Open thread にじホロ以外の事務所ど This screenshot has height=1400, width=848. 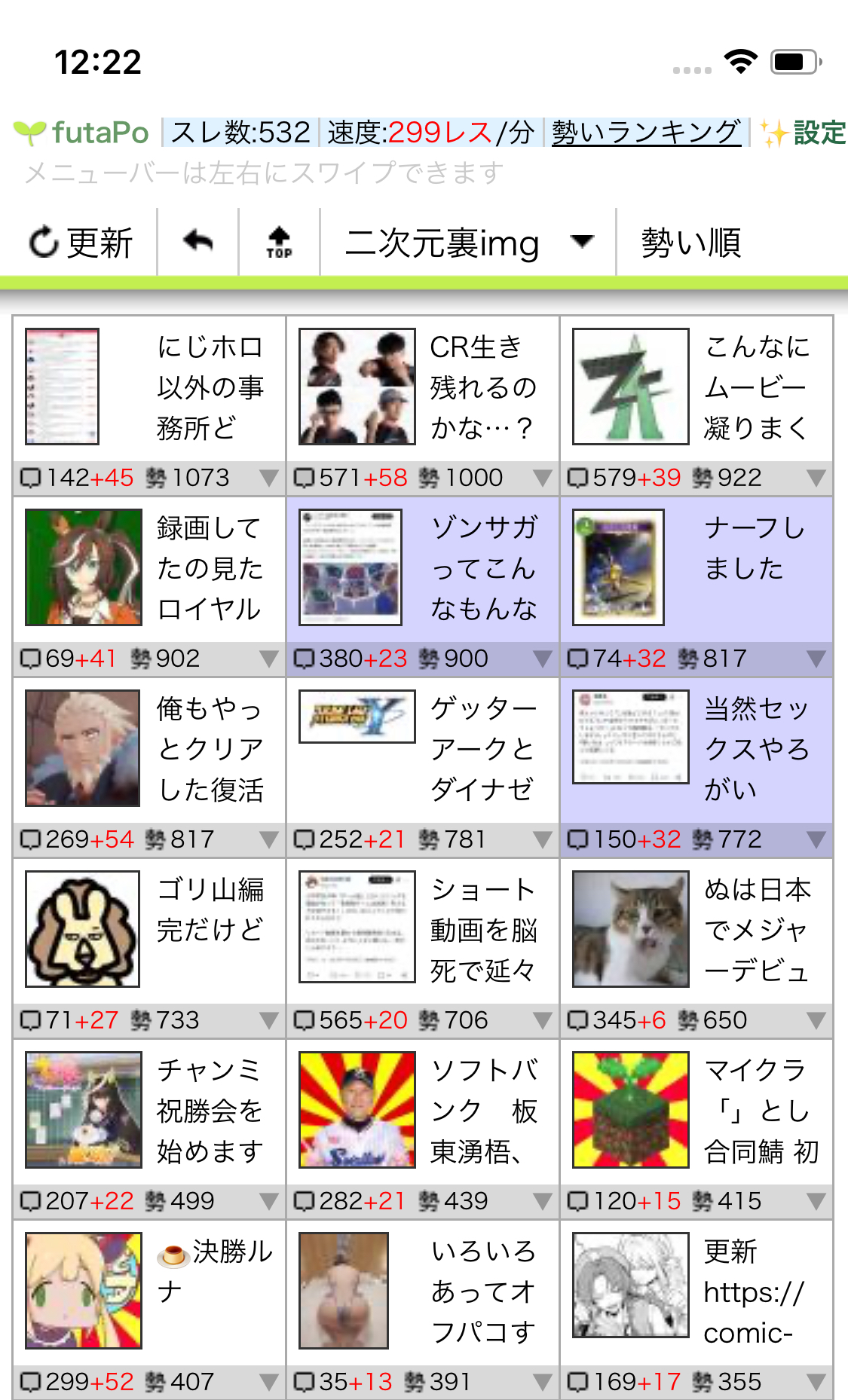click(x=210, y=387)
